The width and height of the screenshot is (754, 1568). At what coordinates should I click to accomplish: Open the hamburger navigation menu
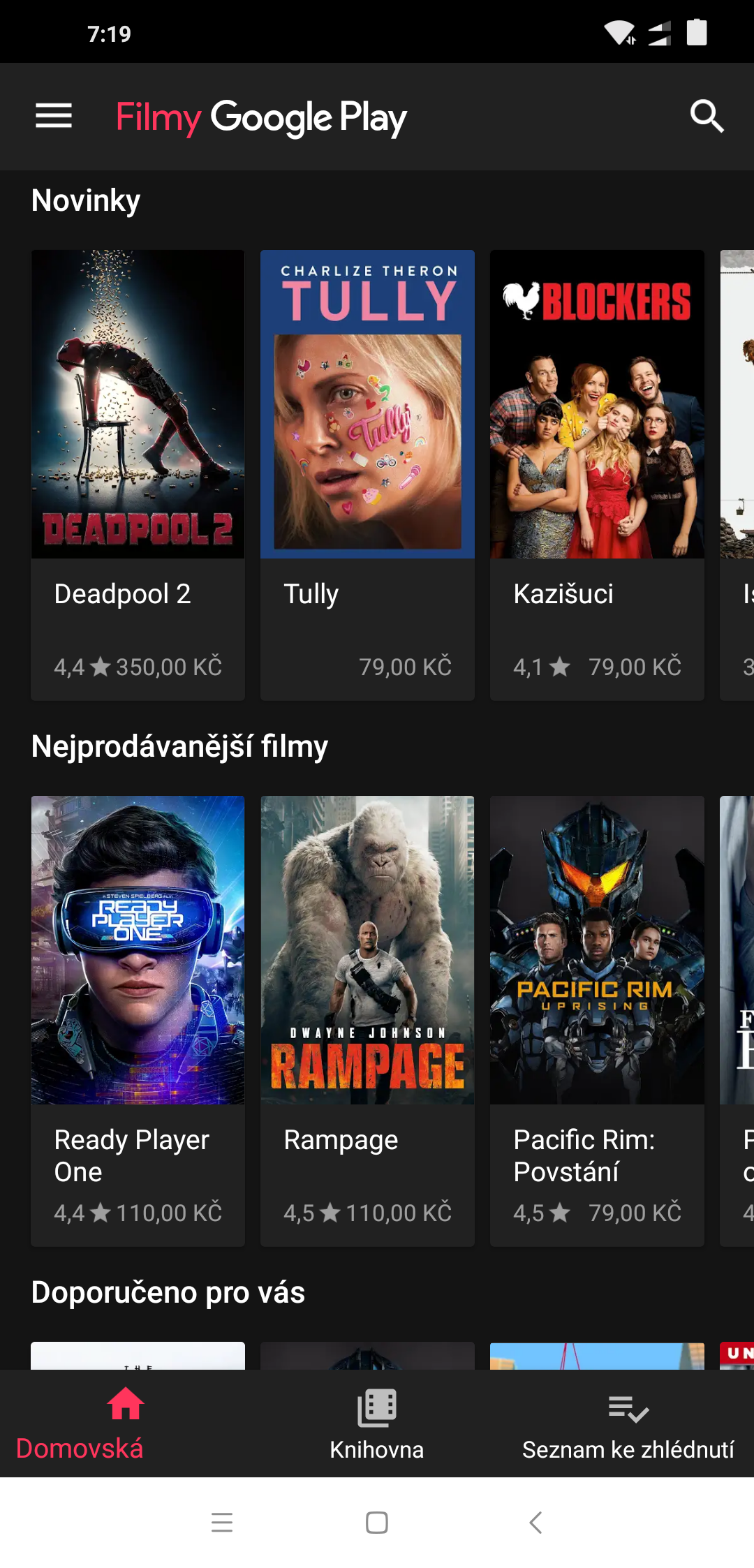click(x=54, y=116)
